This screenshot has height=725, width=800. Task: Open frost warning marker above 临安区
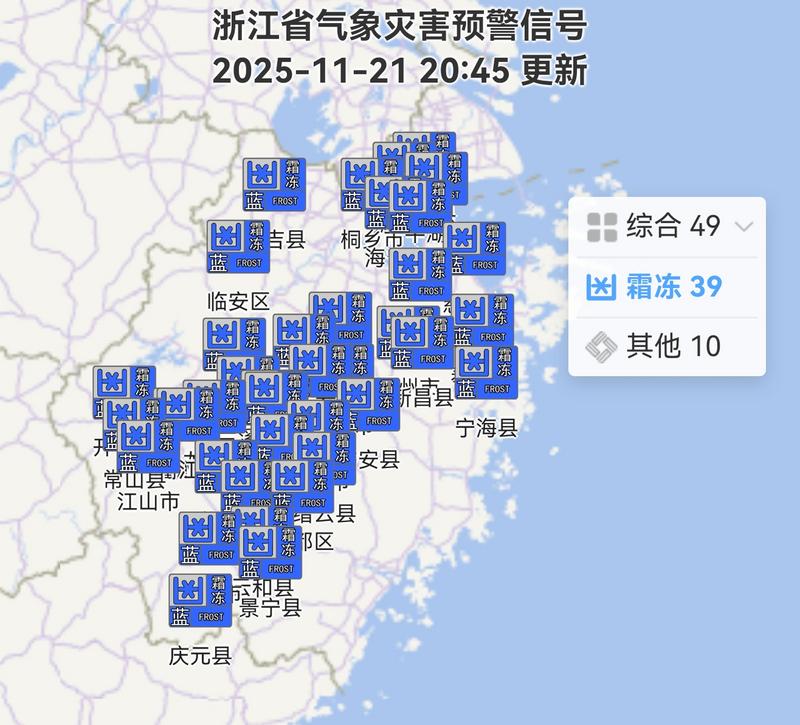click(x=238, y=247)
